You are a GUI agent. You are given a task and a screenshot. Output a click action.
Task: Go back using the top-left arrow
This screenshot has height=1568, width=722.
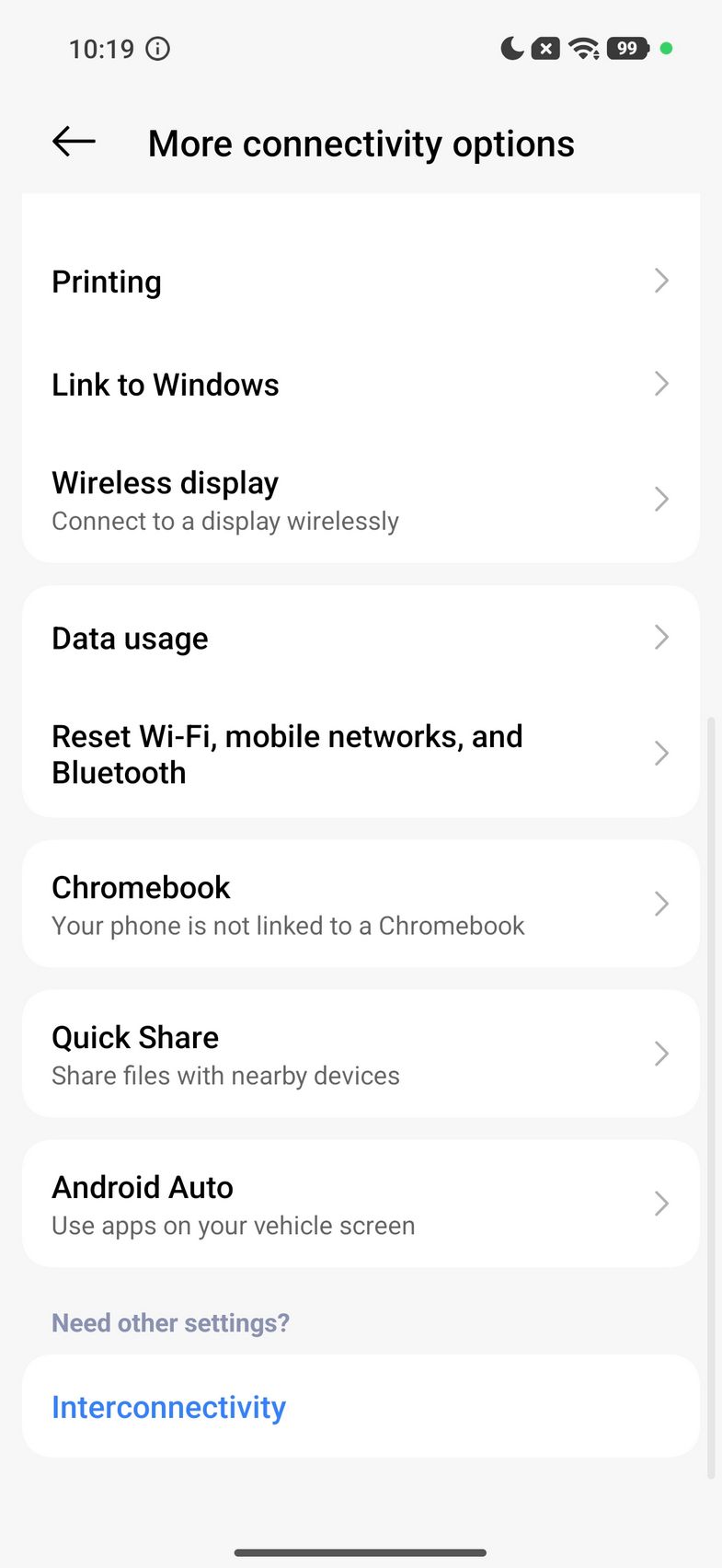pos(74,142)
